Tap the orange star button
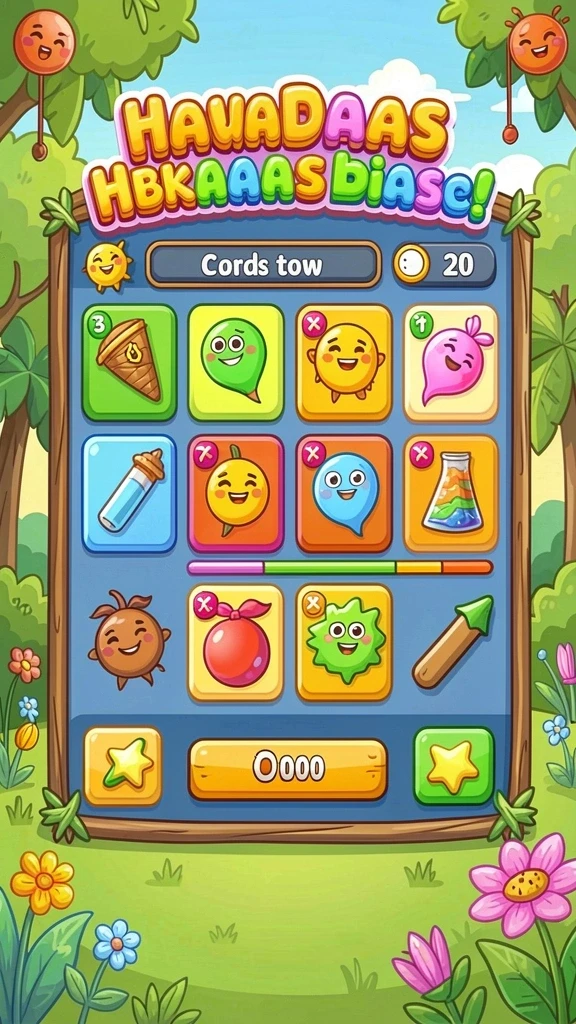The height and width of the screenshot is (1024, 576). [123, 766]
